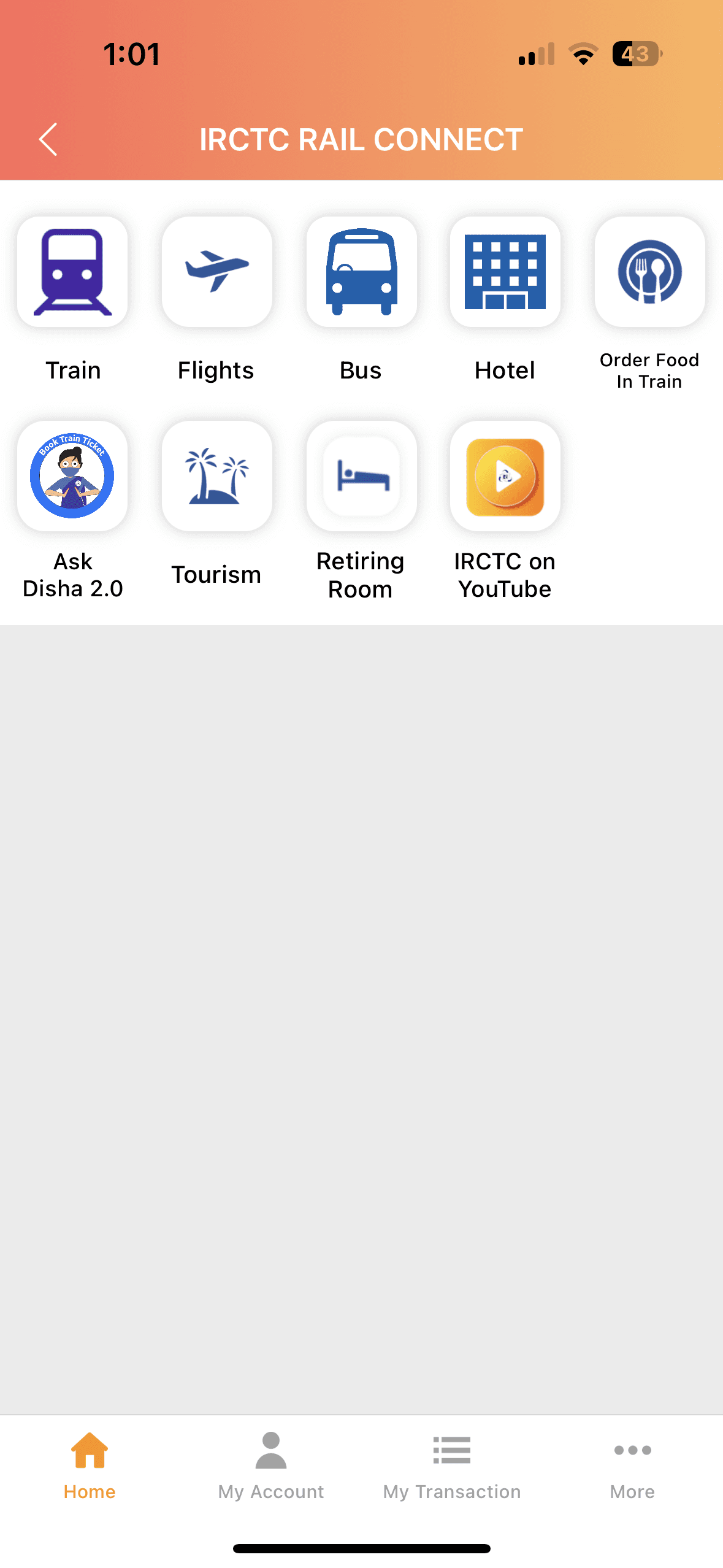The image size is (723, 1568).
Task: Open IRCTC on YouTube
Action: (x=505, y=477)
